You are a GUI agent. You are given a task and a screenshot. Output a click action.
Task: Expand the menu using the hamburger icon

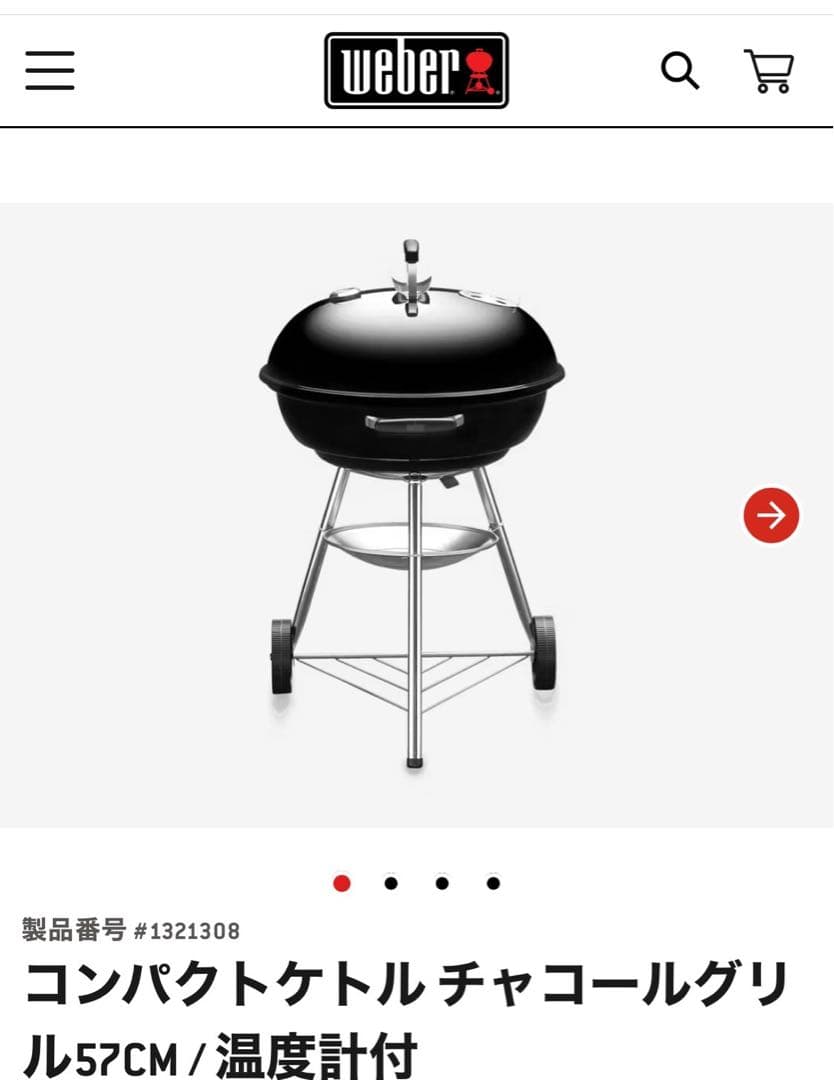click(x=49, y=68)
